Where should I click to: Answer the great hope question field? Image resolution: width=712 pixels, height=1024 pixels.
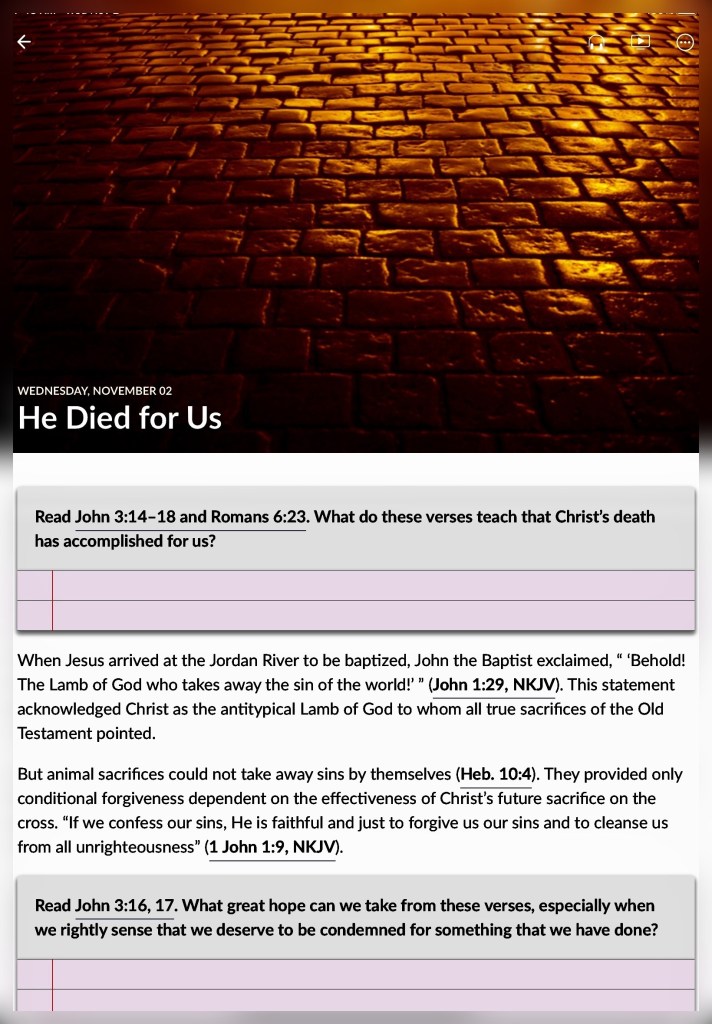[x=356, y=985]
